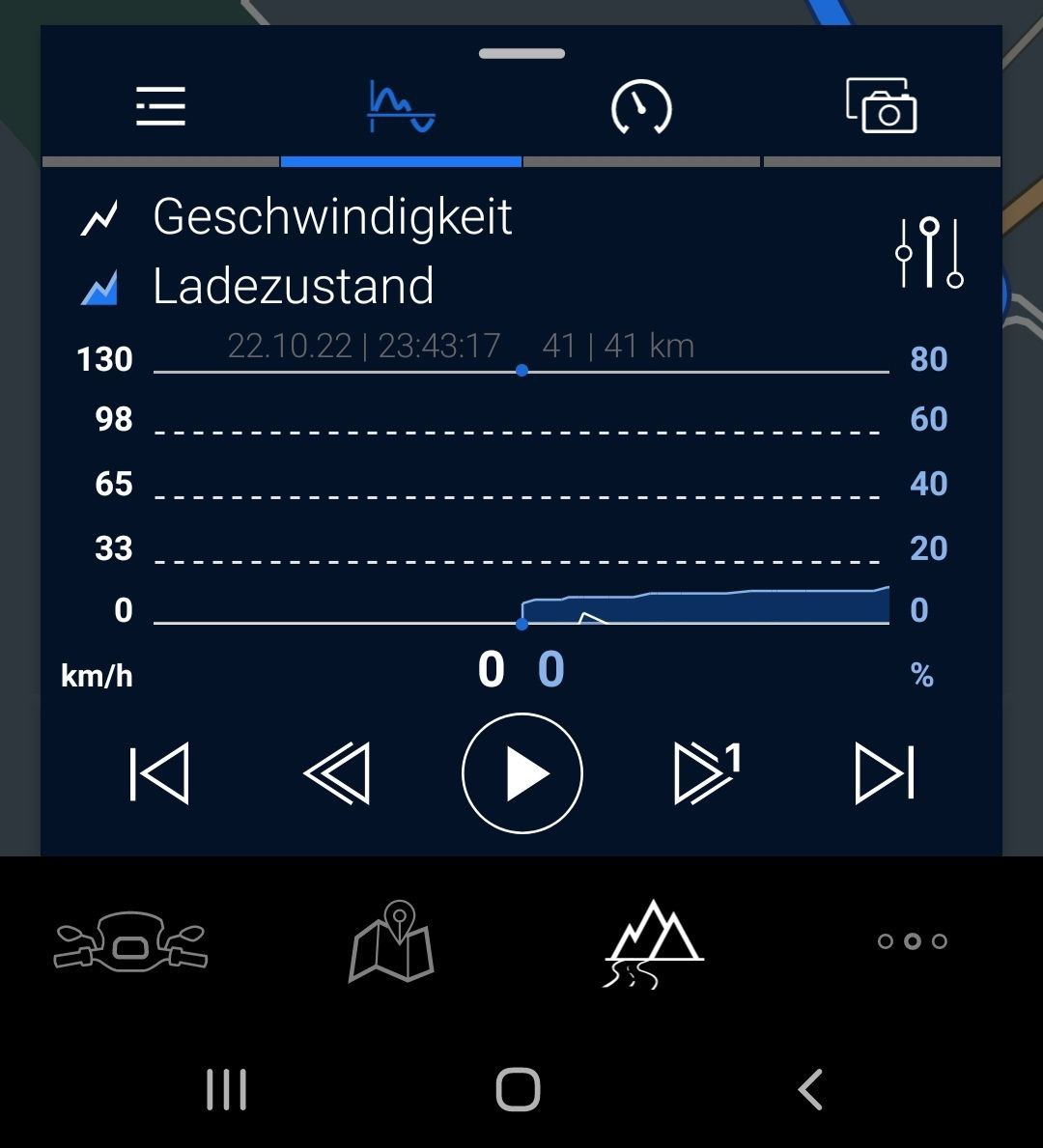Open chart settings sliders icon
Viewport: 1043px width, 1148px height.
929,253
